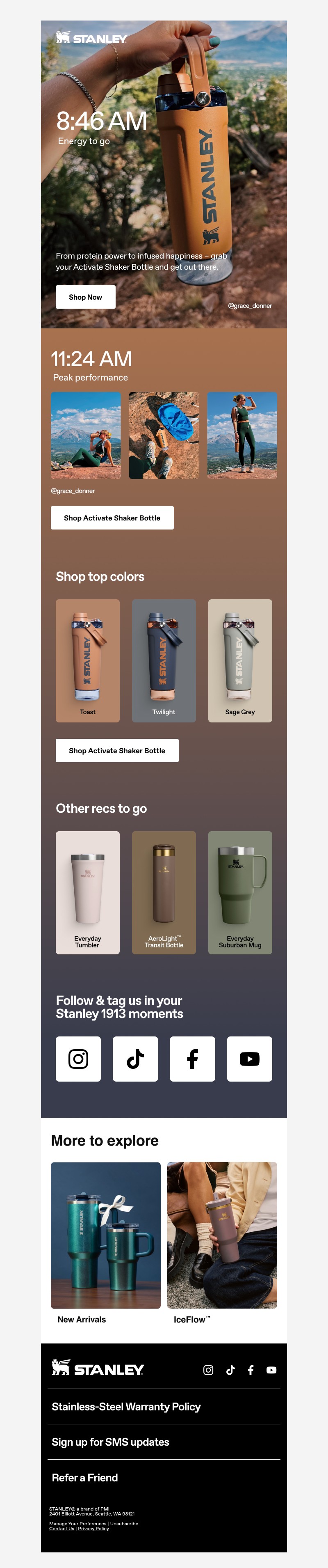Tap the Unsubscribe link
Viewport: 328px width, 1568px height.
point(124,1524)
